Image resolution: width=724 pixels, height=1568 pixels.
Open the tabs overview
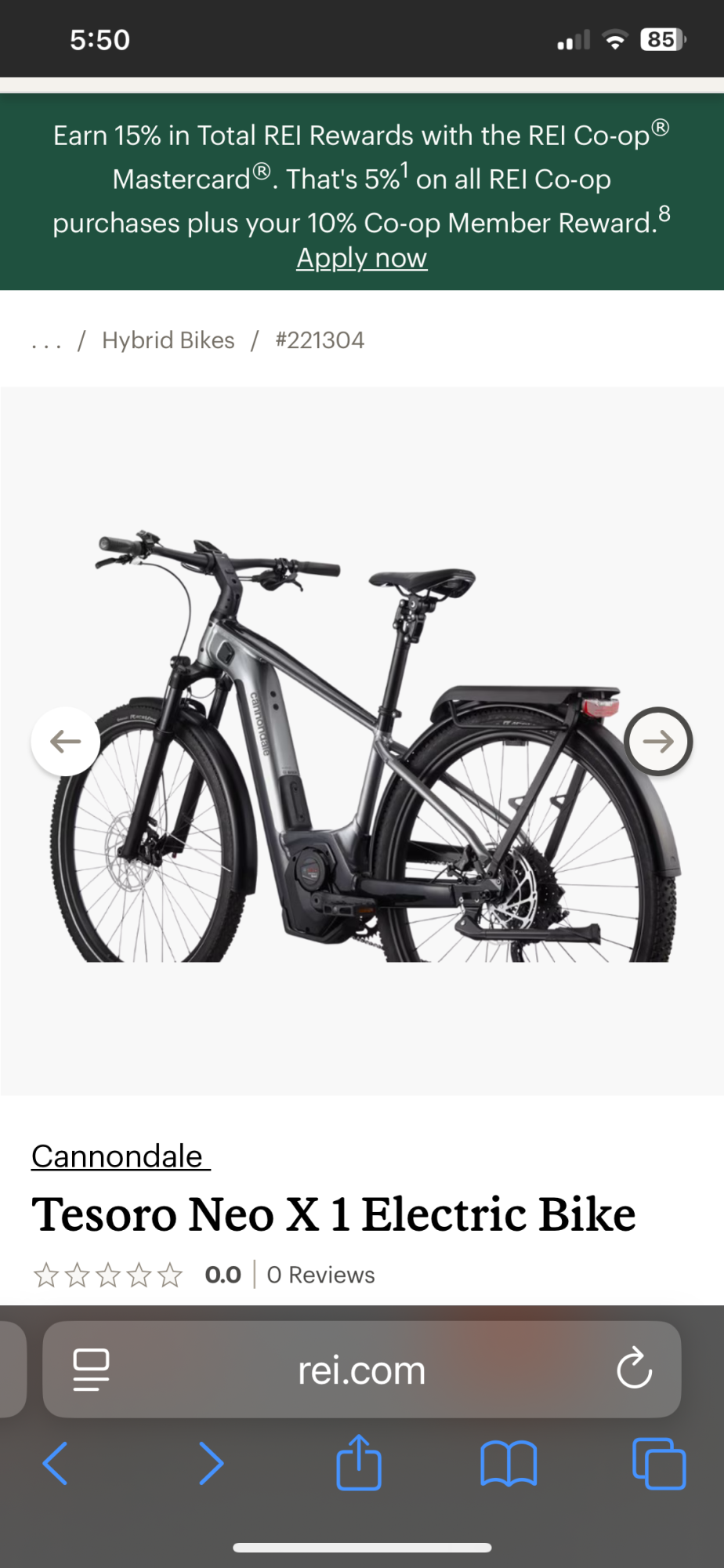pyautogui.click(x=658, y=1463)
